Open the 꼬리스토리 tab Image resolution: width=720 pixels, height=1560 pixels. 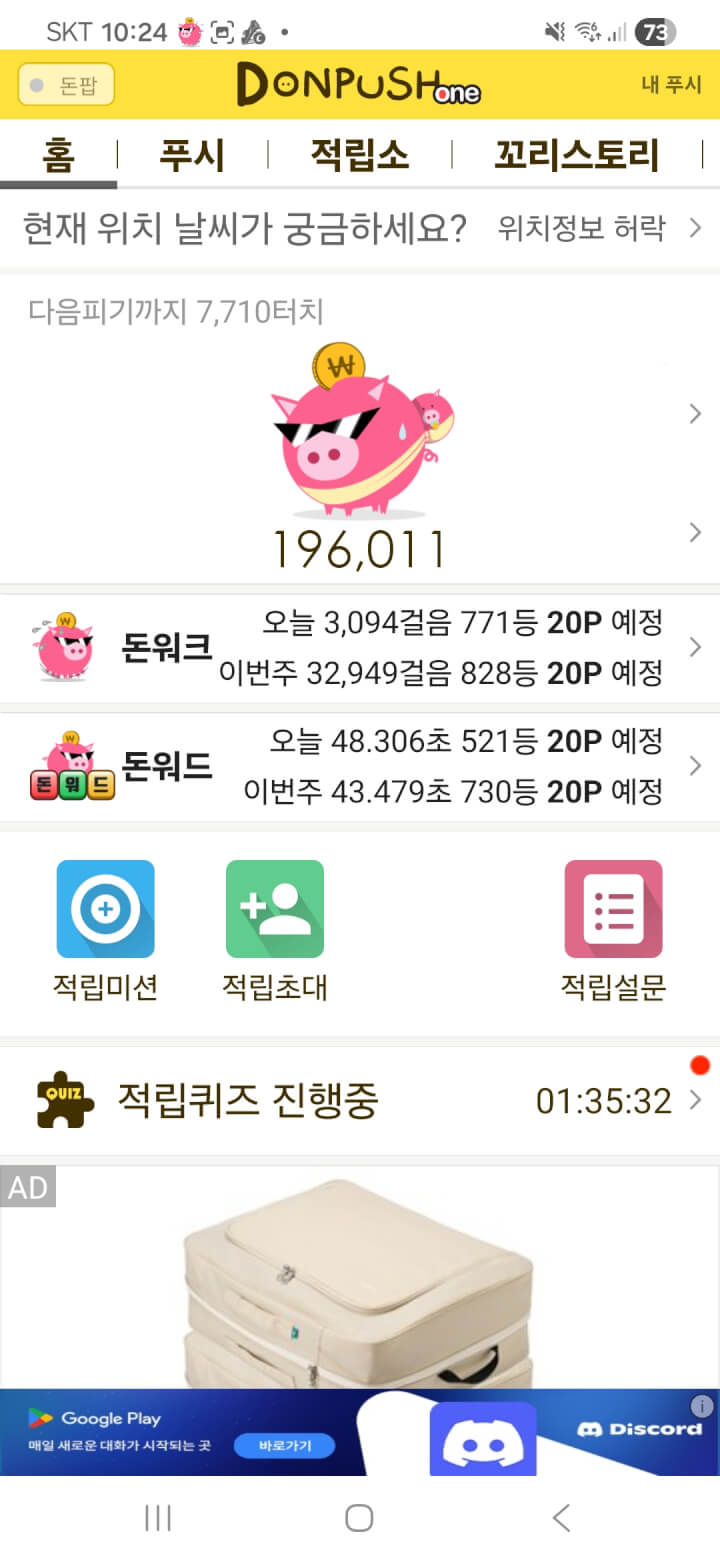click(577, 155)
